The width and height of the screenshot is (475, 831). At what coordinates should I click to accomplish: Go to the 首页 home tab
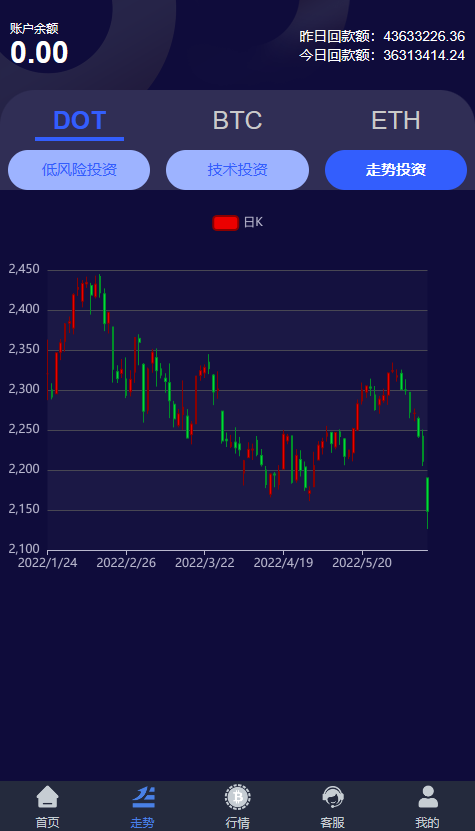pos(48,806)
